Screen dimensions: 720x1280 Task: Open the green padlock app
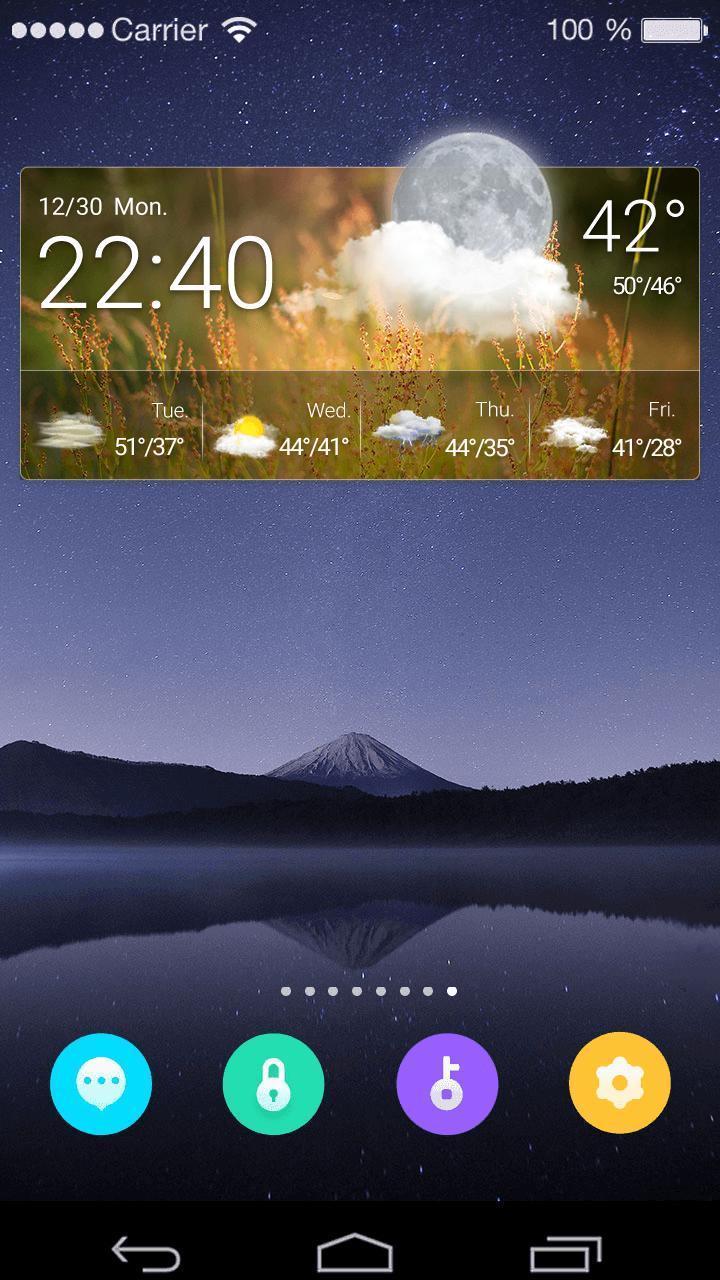tap(273, 1084)
